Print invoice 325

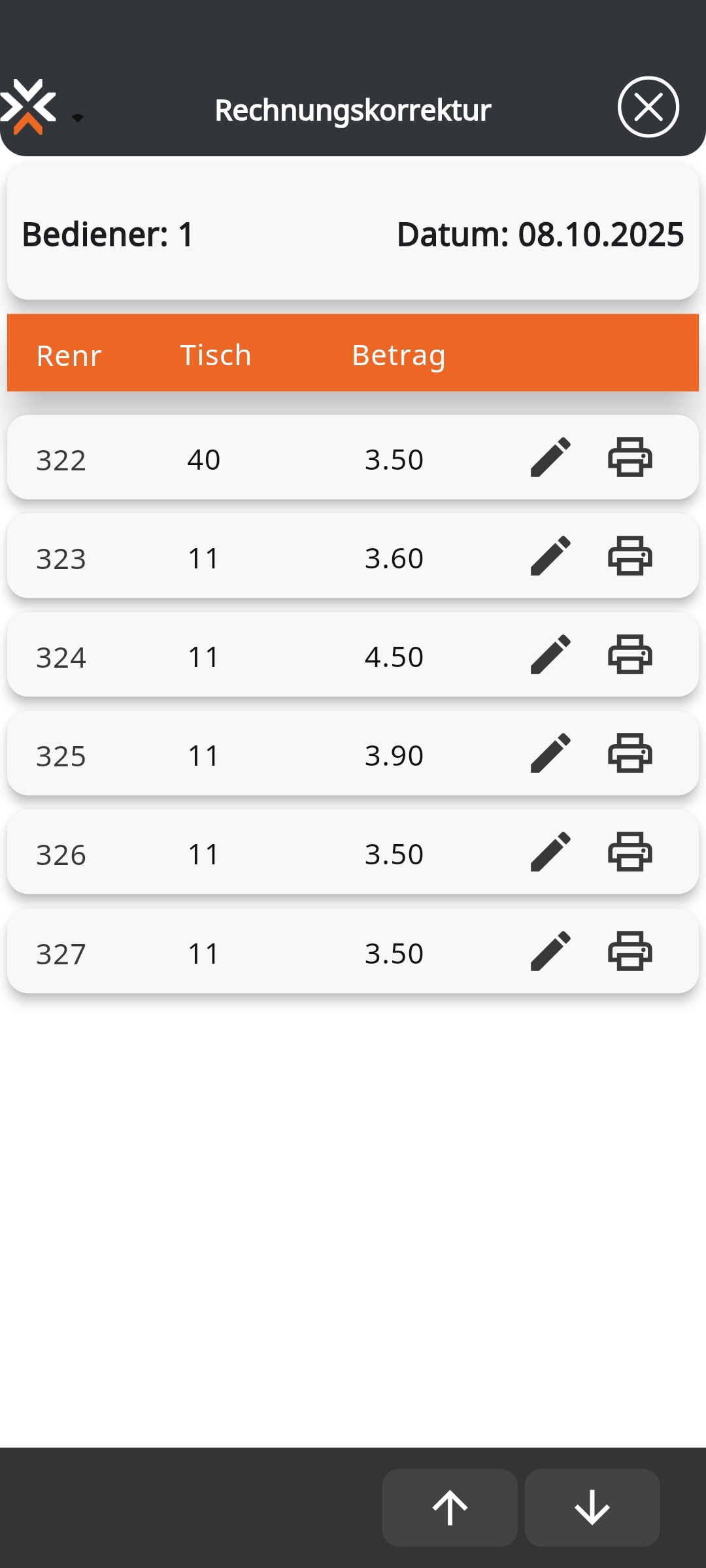[x=630, y=753]
